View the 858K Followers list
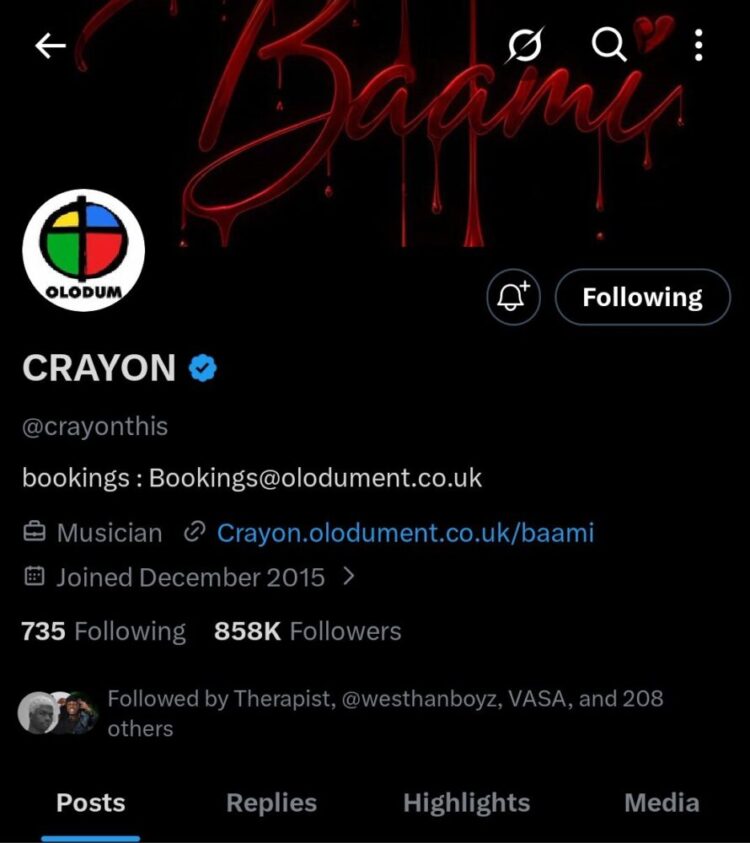This screenshot has height=843, width=750. coord(307,631)
